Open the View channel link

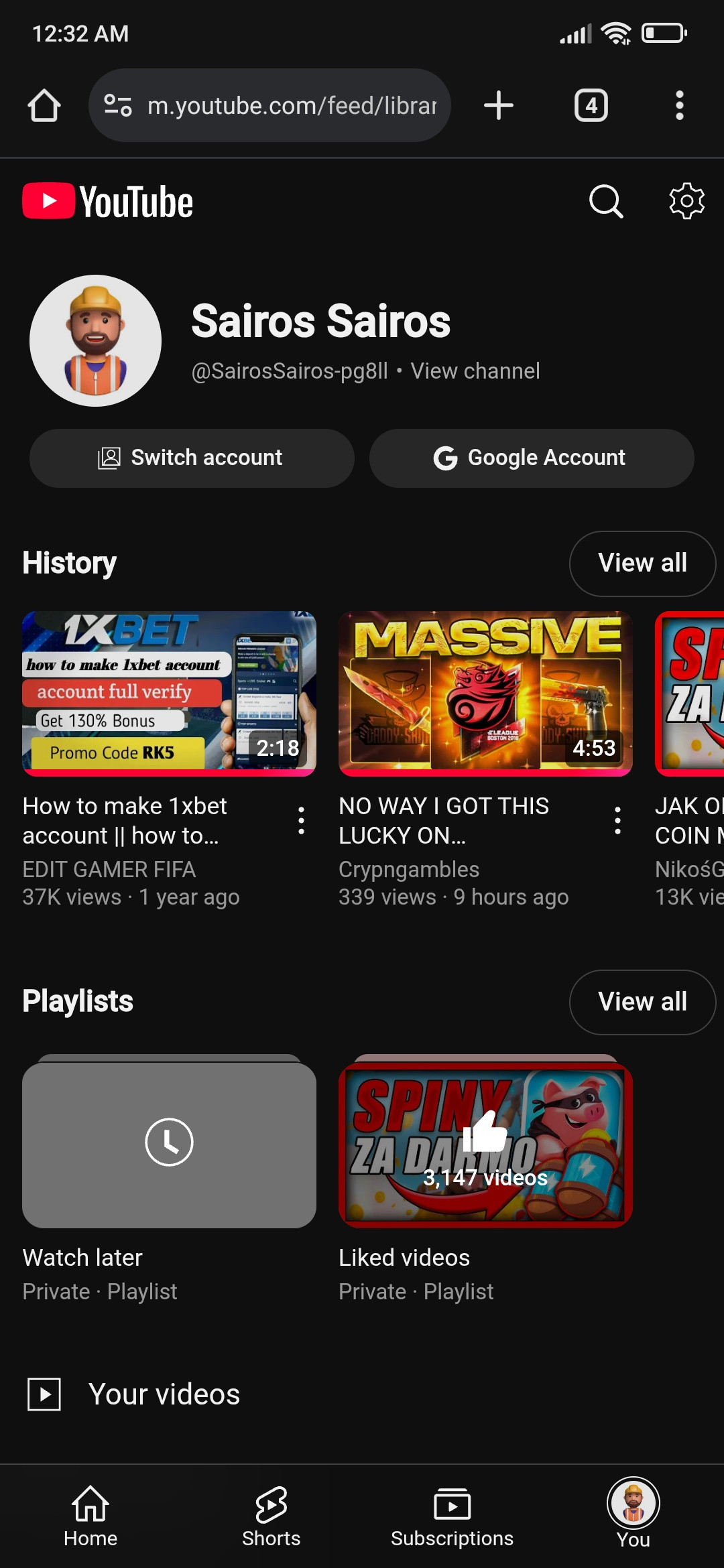[475, 371]
